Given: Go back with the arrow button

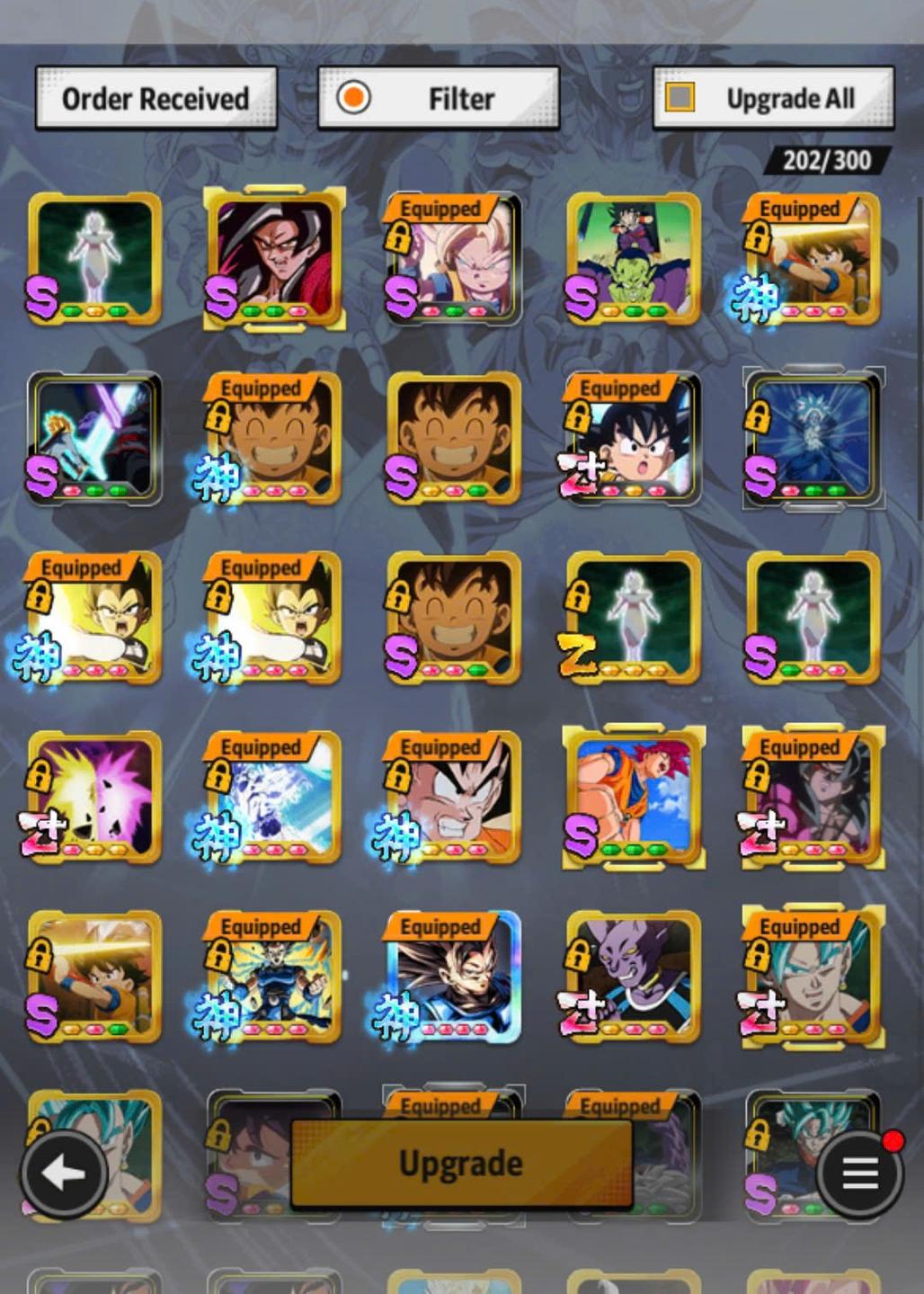Looking at the screenshot, I should 63,1173.
